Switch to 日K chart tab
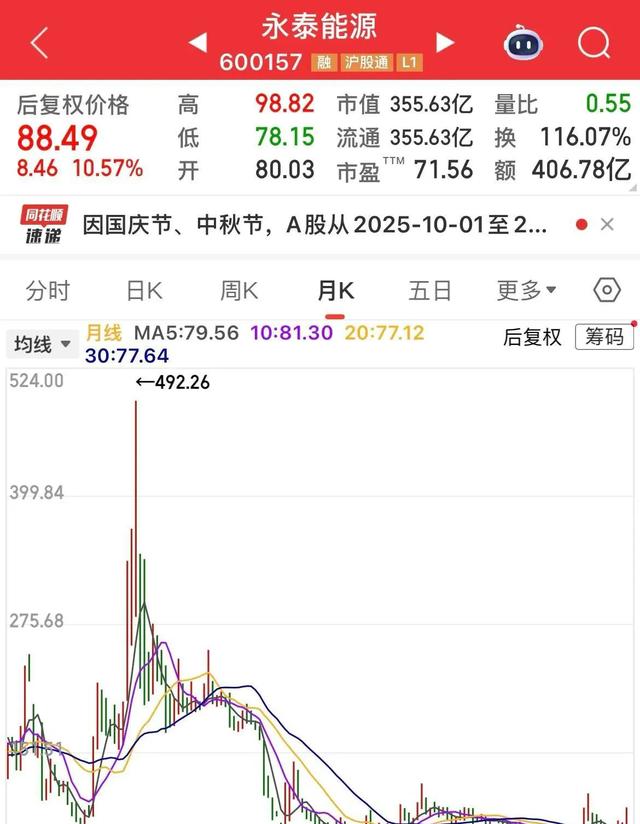The image size is (640, 824). [144, 291]
